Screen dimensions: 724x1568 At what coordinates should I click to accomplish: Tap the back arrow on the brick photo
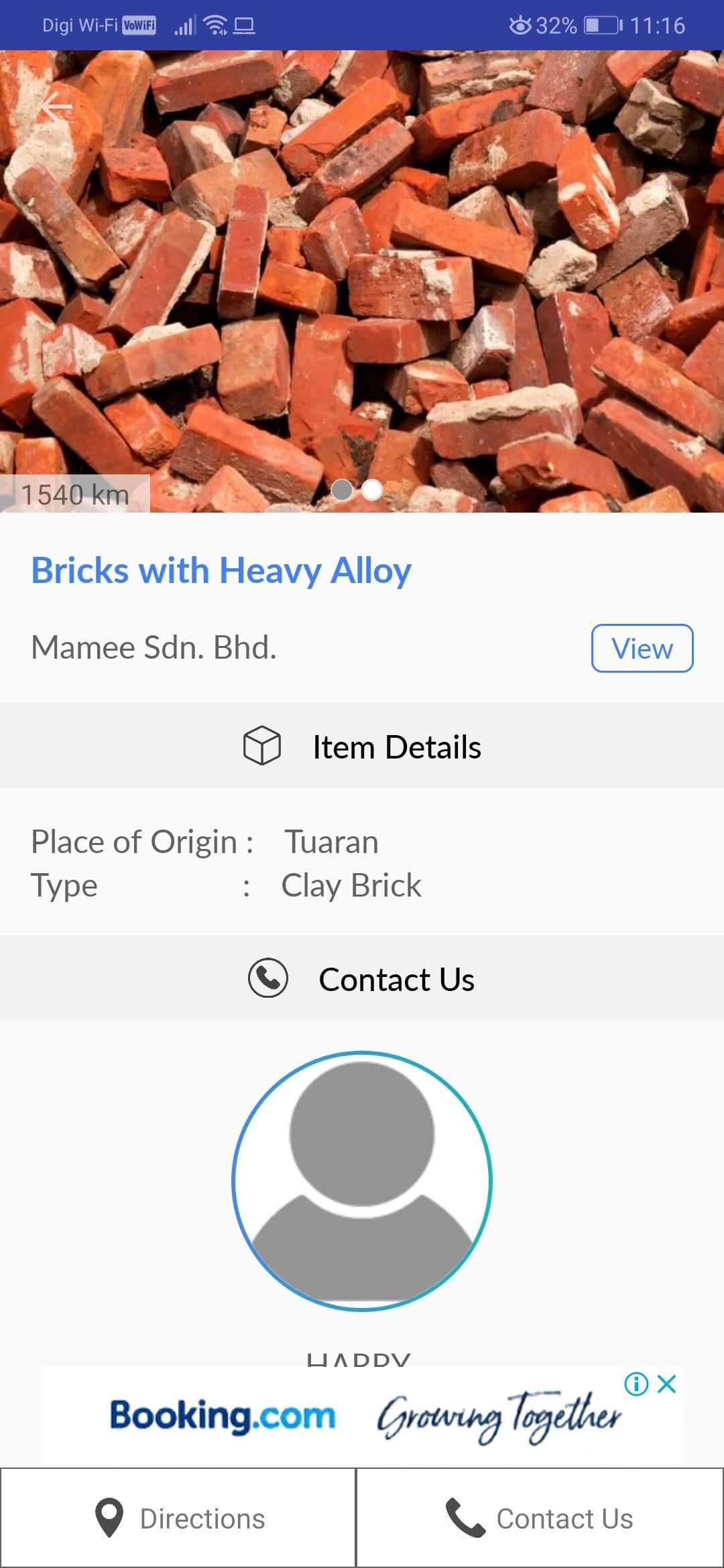pos(58,107)
